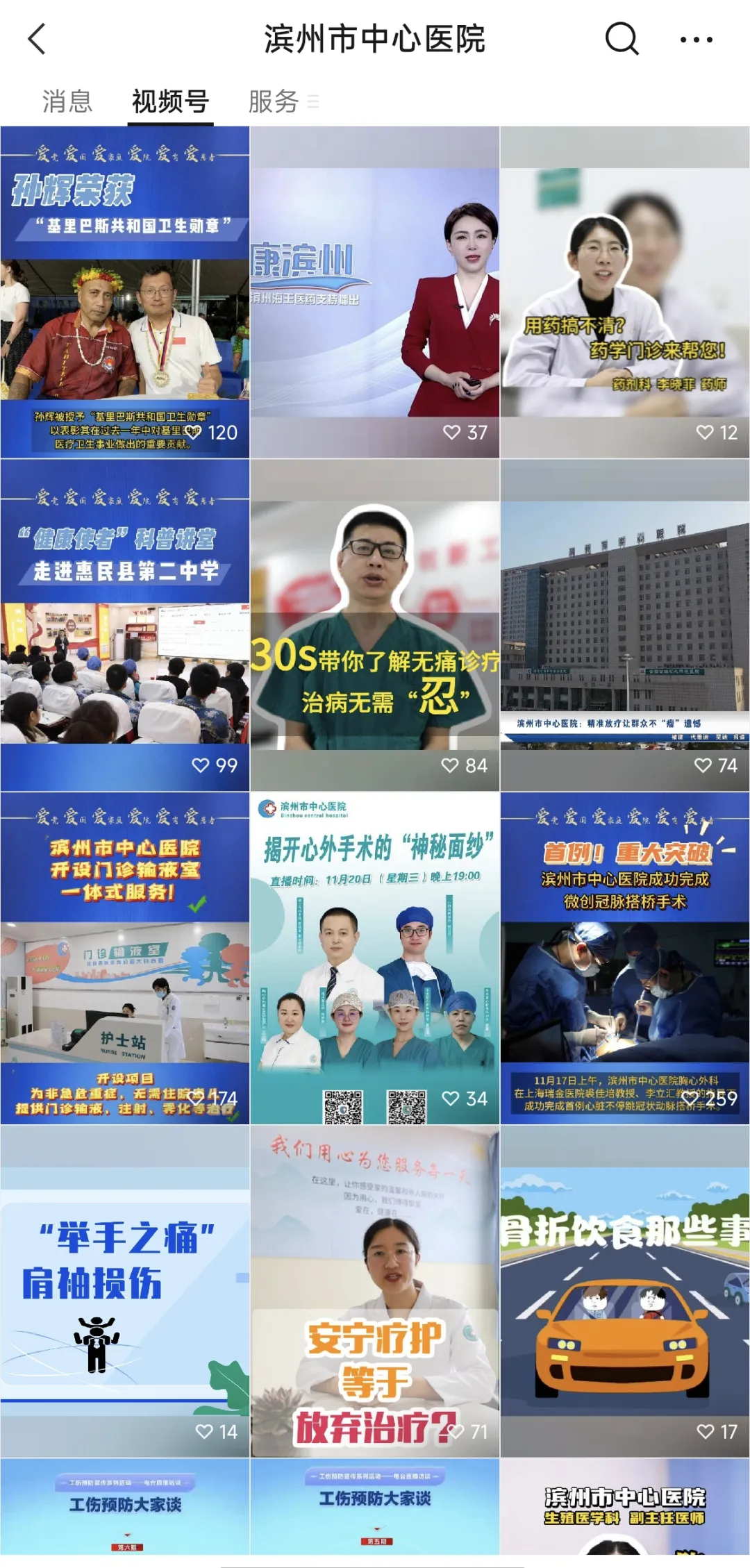Play the 首例重大突破 微创冠脉搭桥手术 video

pos(625,958)
